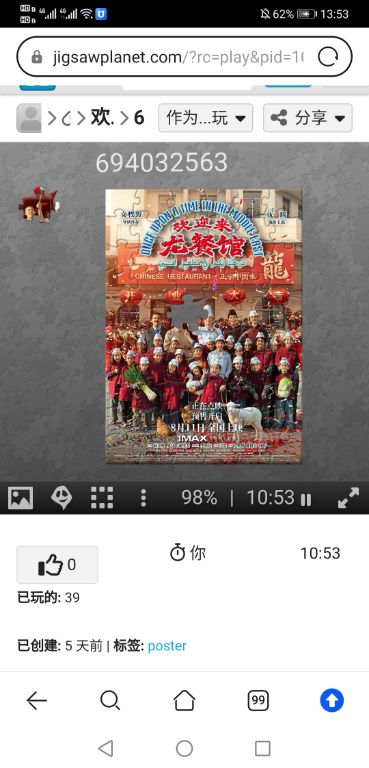369x768 pixels.
Task: Reload the page in address bar
Action: coord(328,57)
